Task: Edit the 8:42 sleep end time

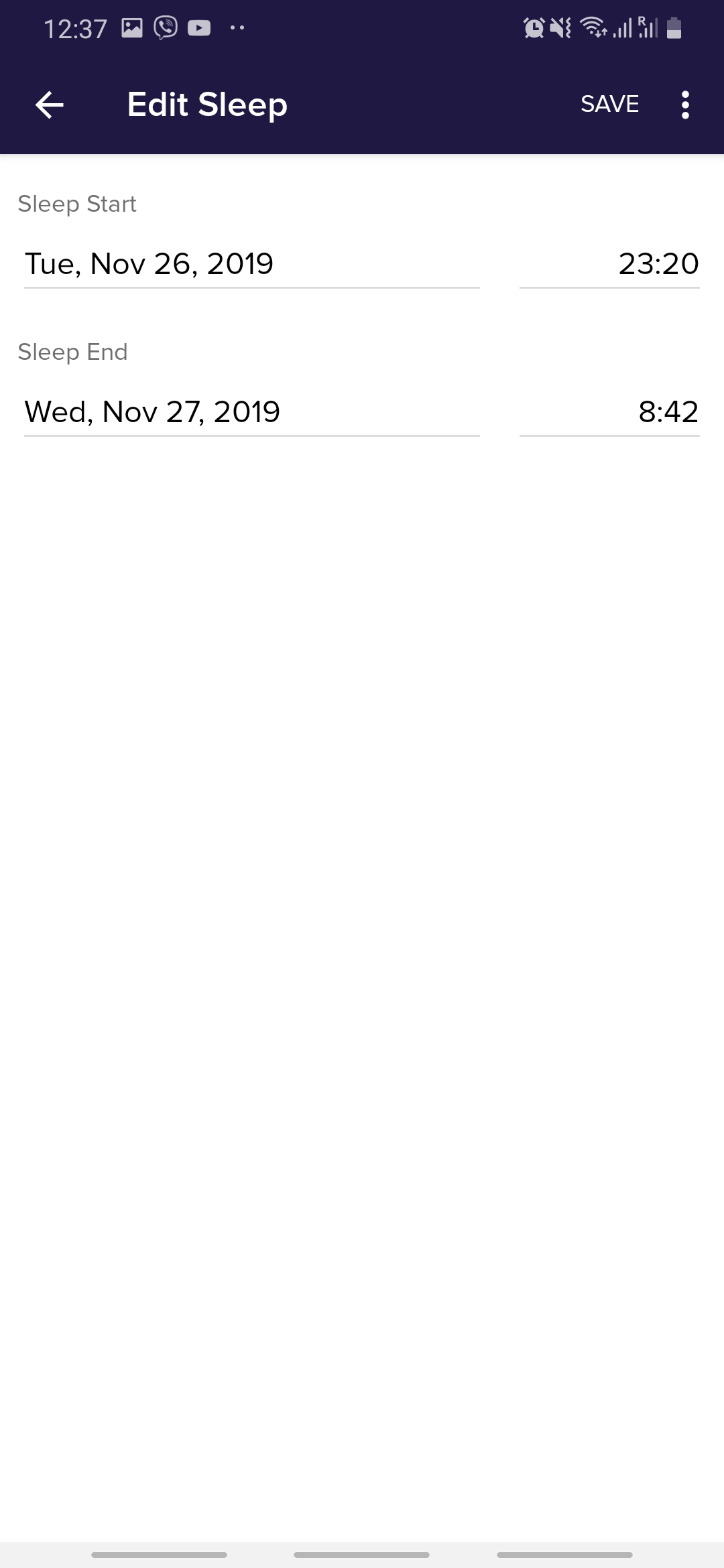Action: coord(609,412)
